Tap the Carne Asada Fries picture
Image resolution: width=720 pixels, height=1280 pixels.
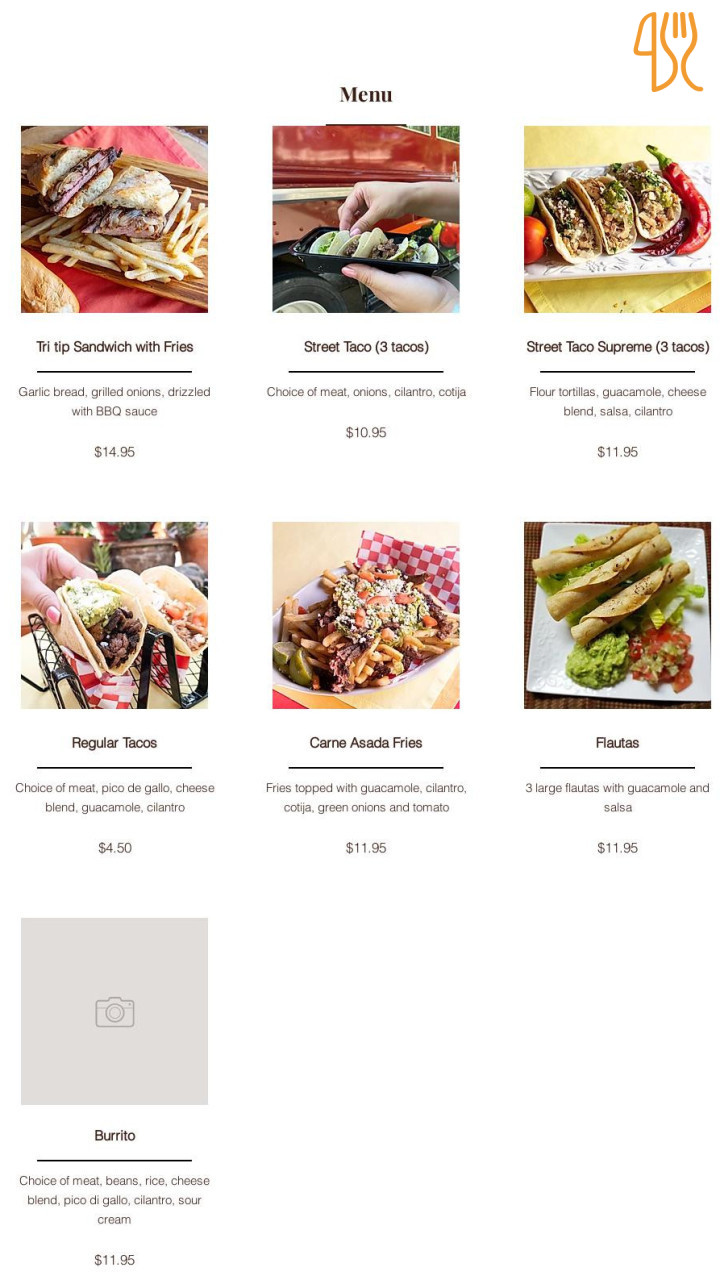pos(366,615)
